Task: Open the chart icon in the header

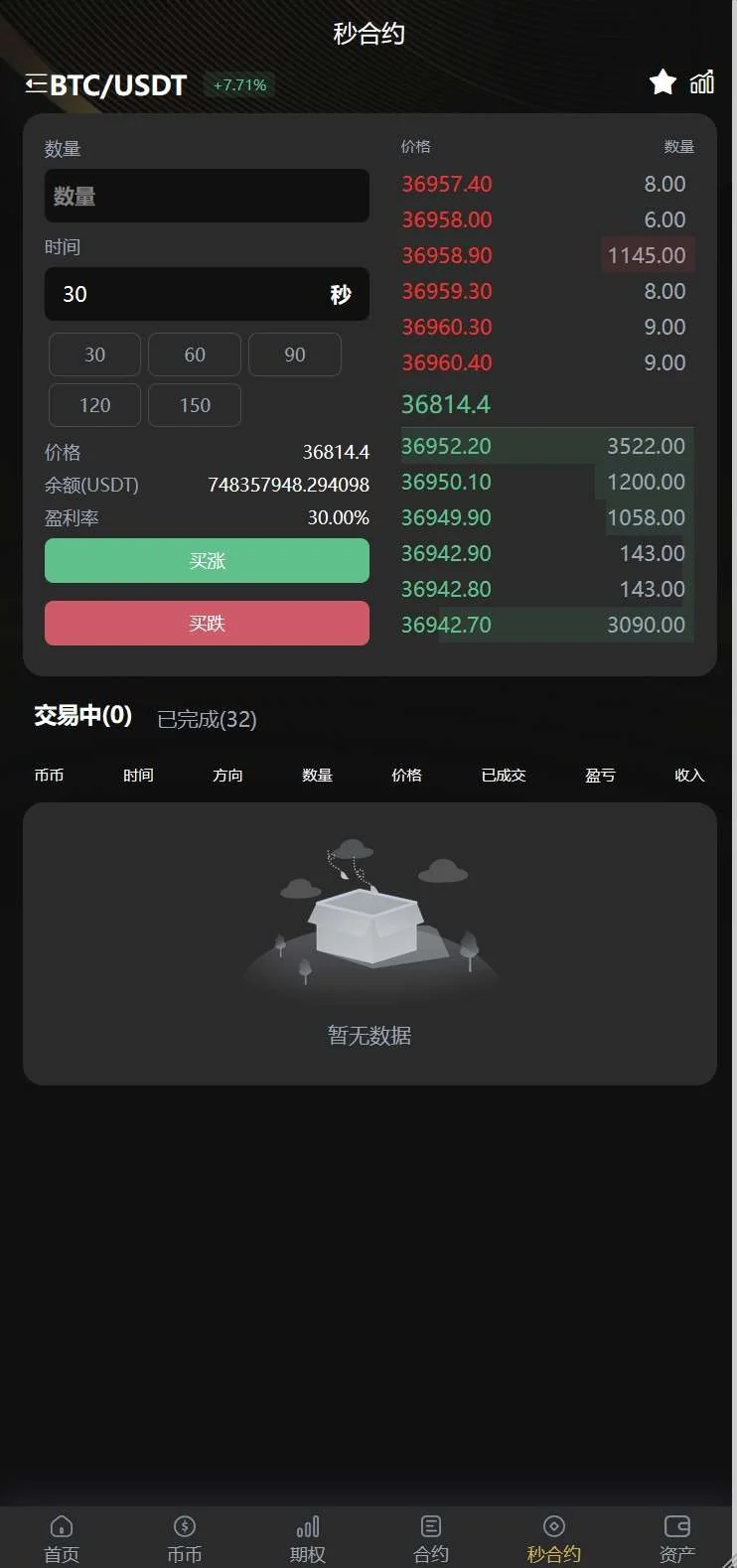Action: coord(702,82)
